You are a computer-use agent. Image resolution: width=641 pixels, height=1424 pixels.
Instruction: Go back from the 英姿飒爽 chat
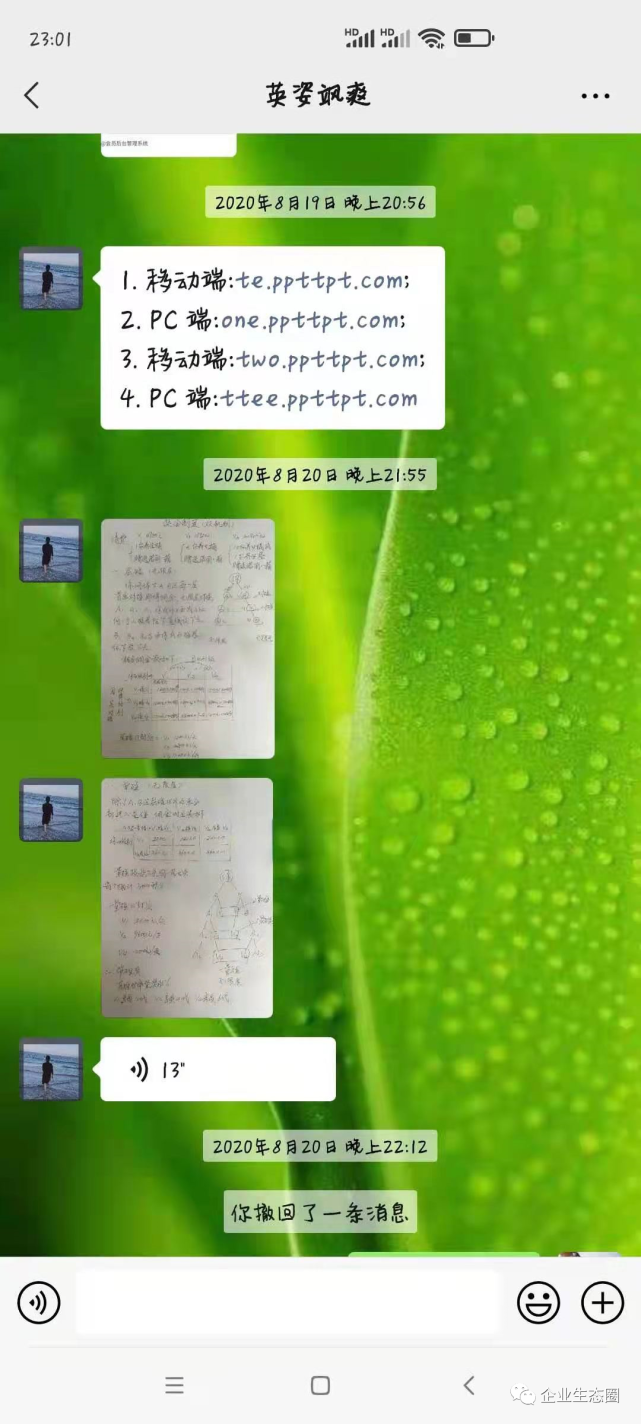click(x=32, y=95)
